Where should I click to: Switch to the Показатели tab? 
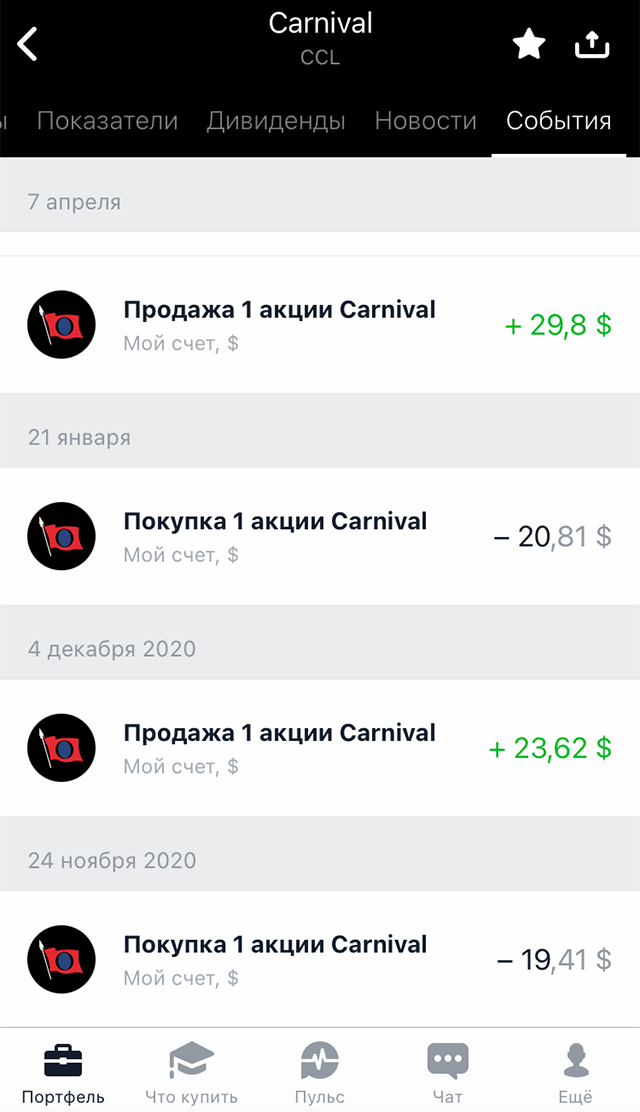click(x=107, y=121)
